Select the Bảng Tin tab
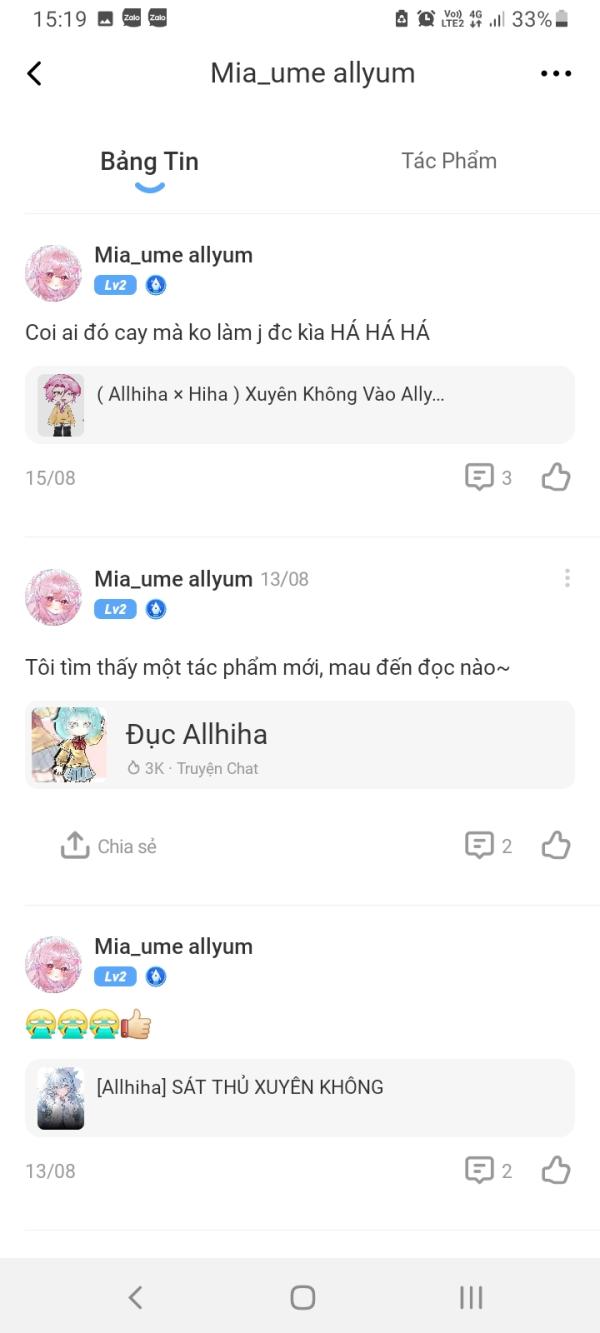Viewport: 600px width, 1333px height. point(149,162)
